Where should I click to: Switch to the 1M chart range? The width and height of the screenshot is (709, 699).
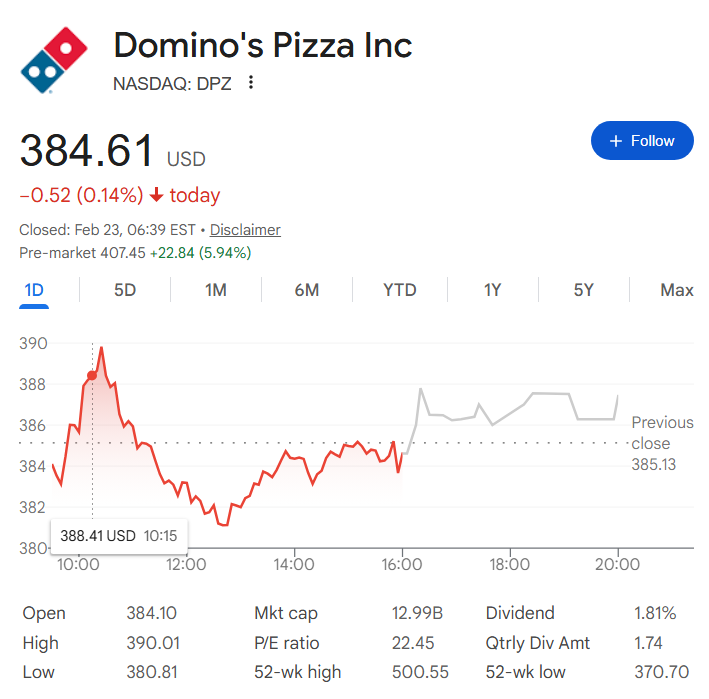[x=216, y=290]
